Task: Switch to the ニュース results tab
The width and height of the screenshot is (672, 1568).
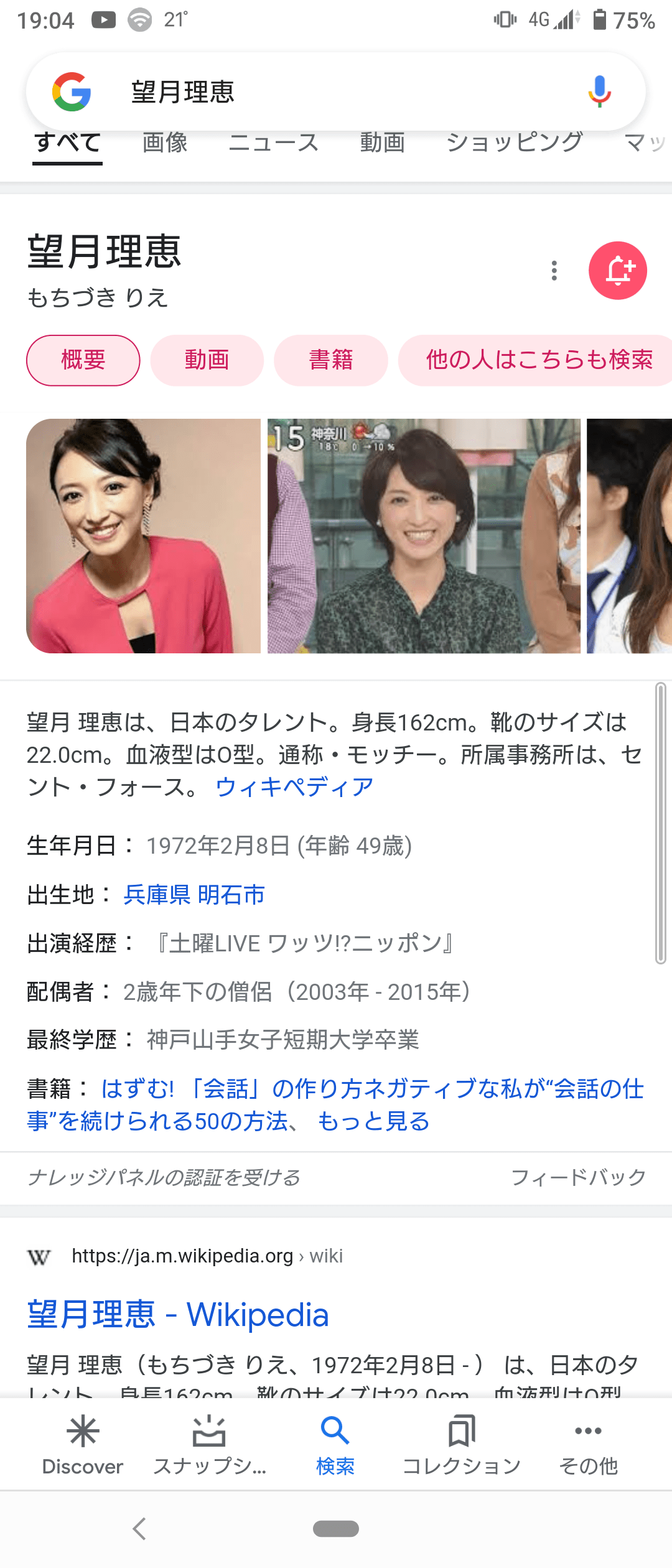Action: 274,143
